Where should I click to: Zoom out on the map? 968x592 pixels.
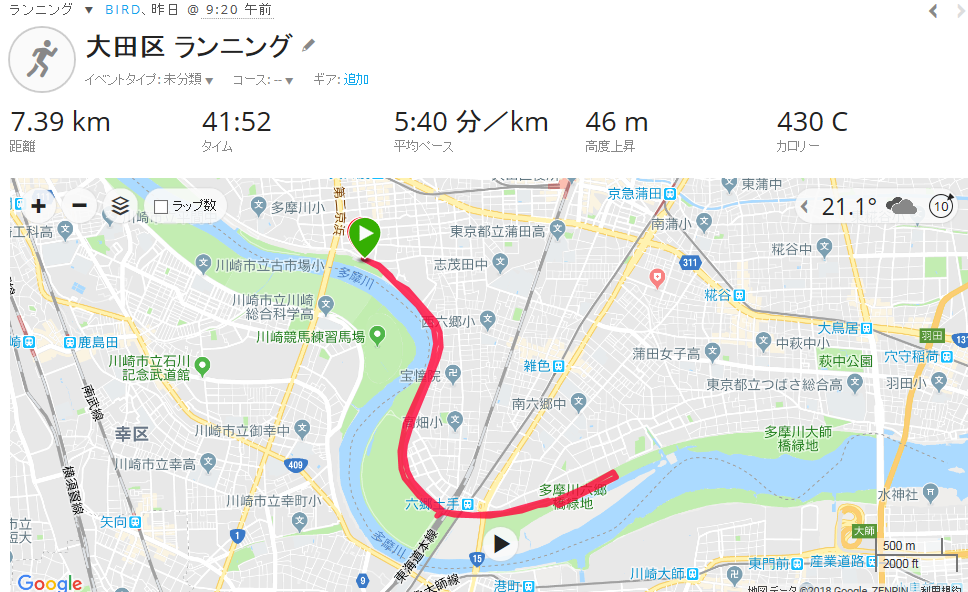80,205
